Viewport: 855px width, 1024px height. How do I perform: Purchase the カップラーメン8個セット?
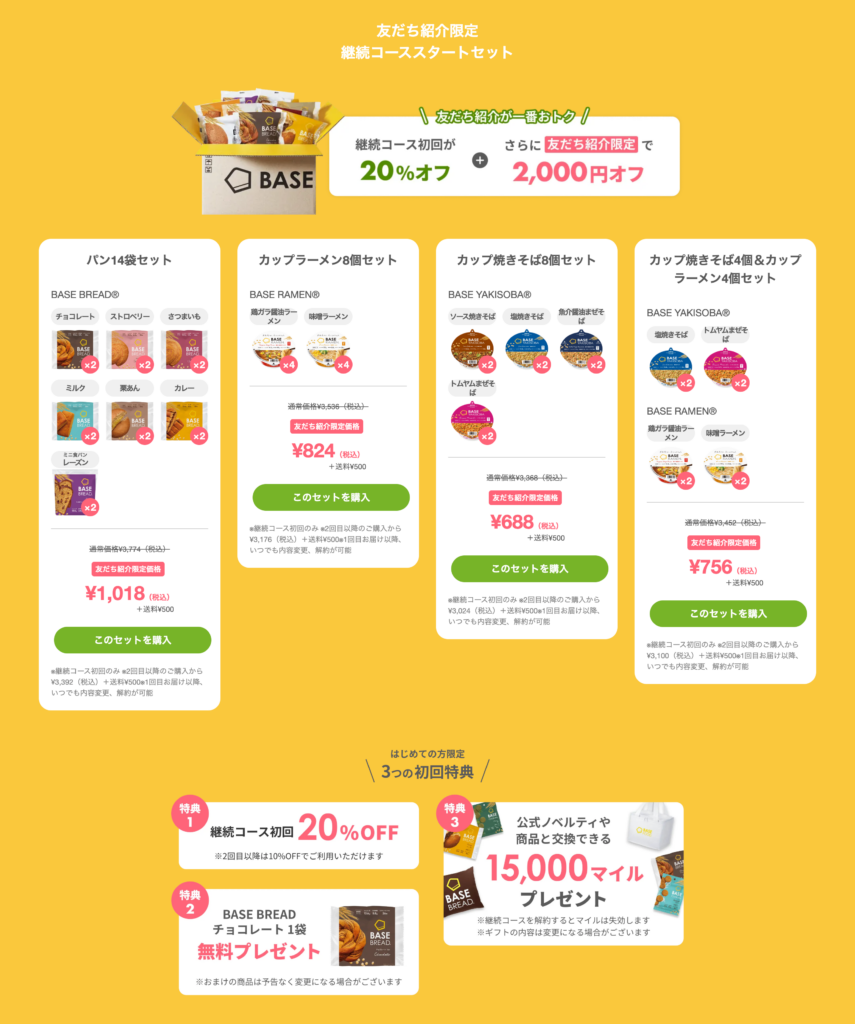pyautogui.click(x=330, y=497)
